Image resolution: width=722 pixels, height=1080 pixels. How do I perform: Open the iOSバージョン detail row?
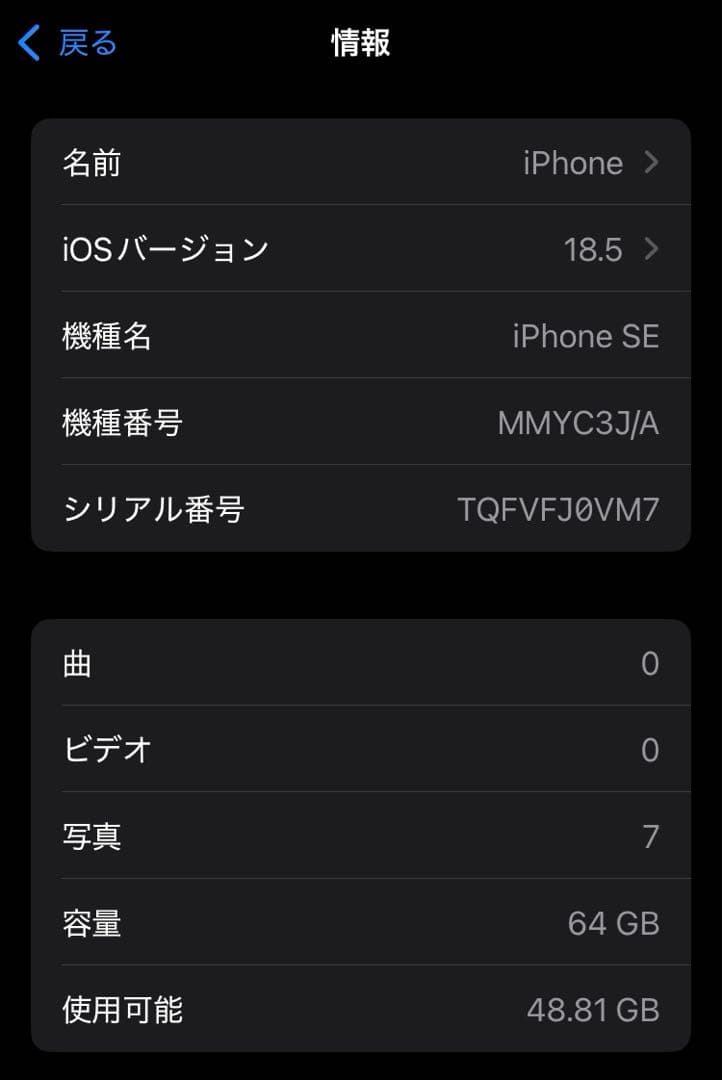tap(360, 249)
